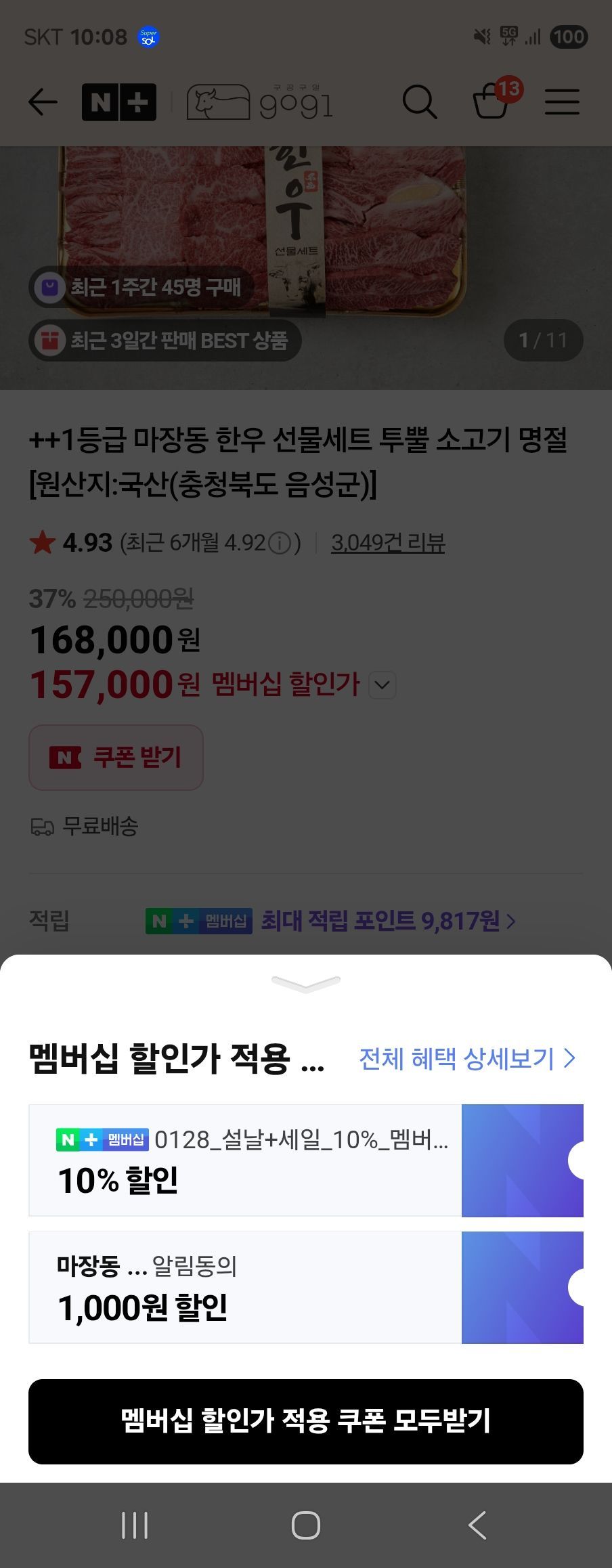Tap the N+ membership logo
612x1568 pixels.
pos(119,102)
